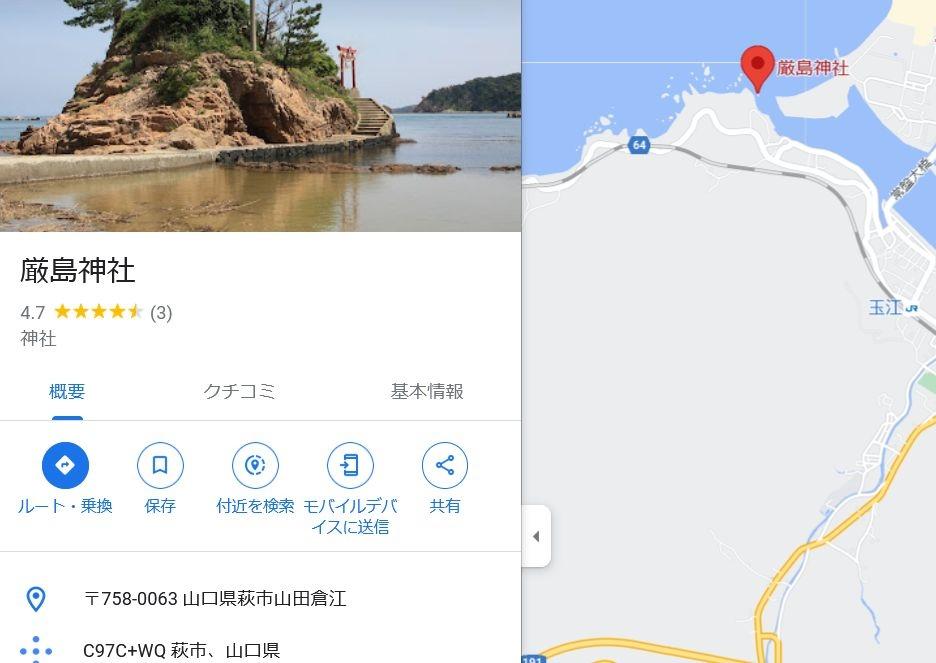Tap the address row 〒758-0063
This screenshot has height=663, width=936.
(215, 599)
